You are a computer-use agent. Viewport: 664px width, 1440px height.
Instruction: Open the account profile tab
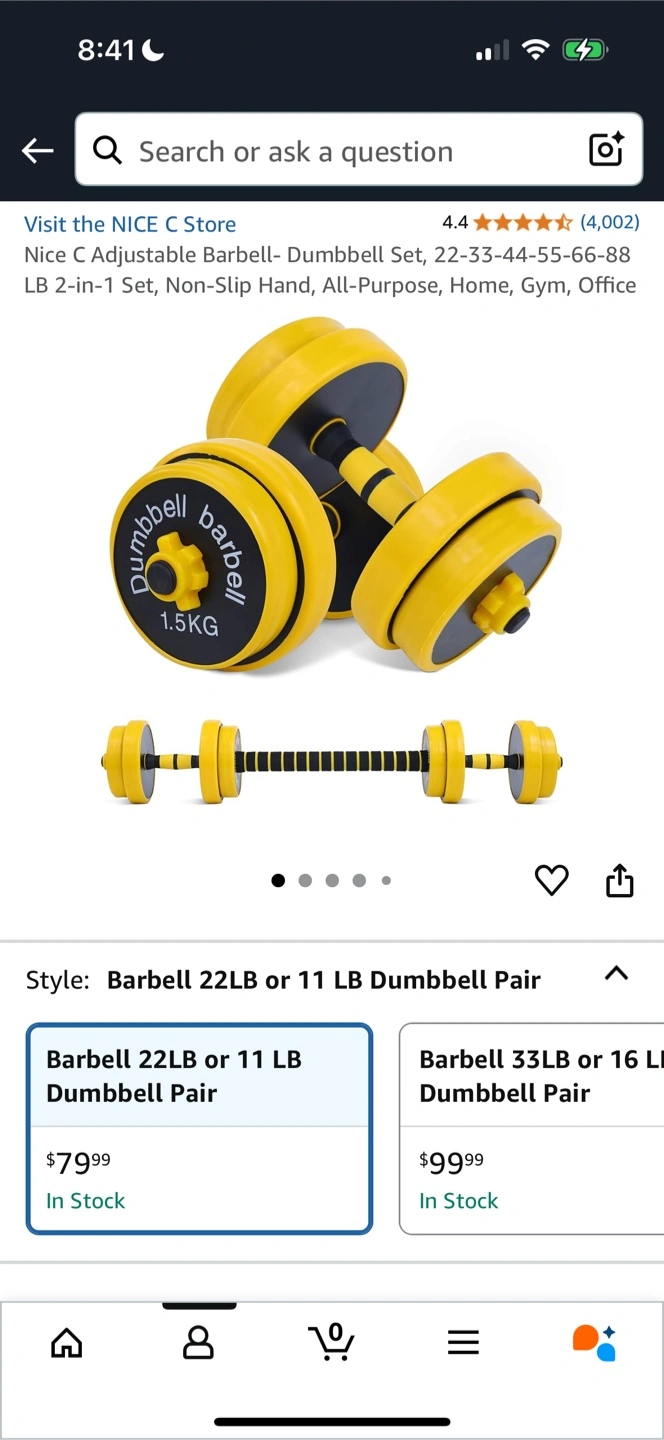[x=199, y=1342]
